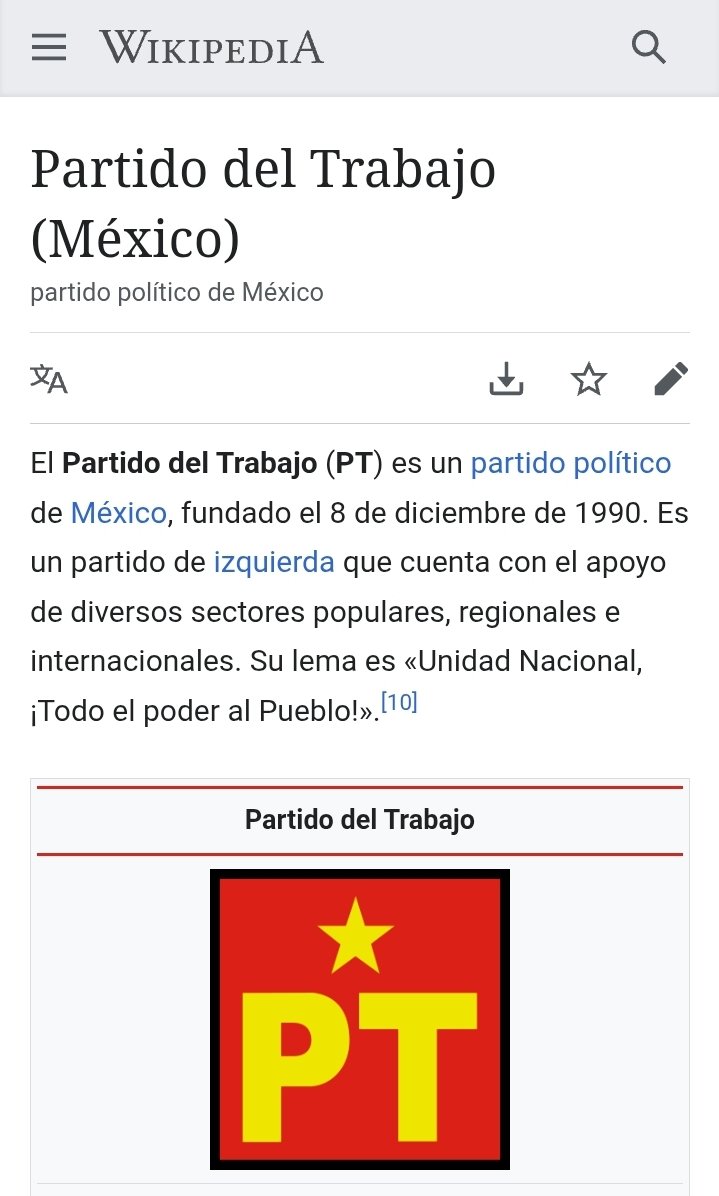Open the hamburger main menu

(x=49, y=48)
